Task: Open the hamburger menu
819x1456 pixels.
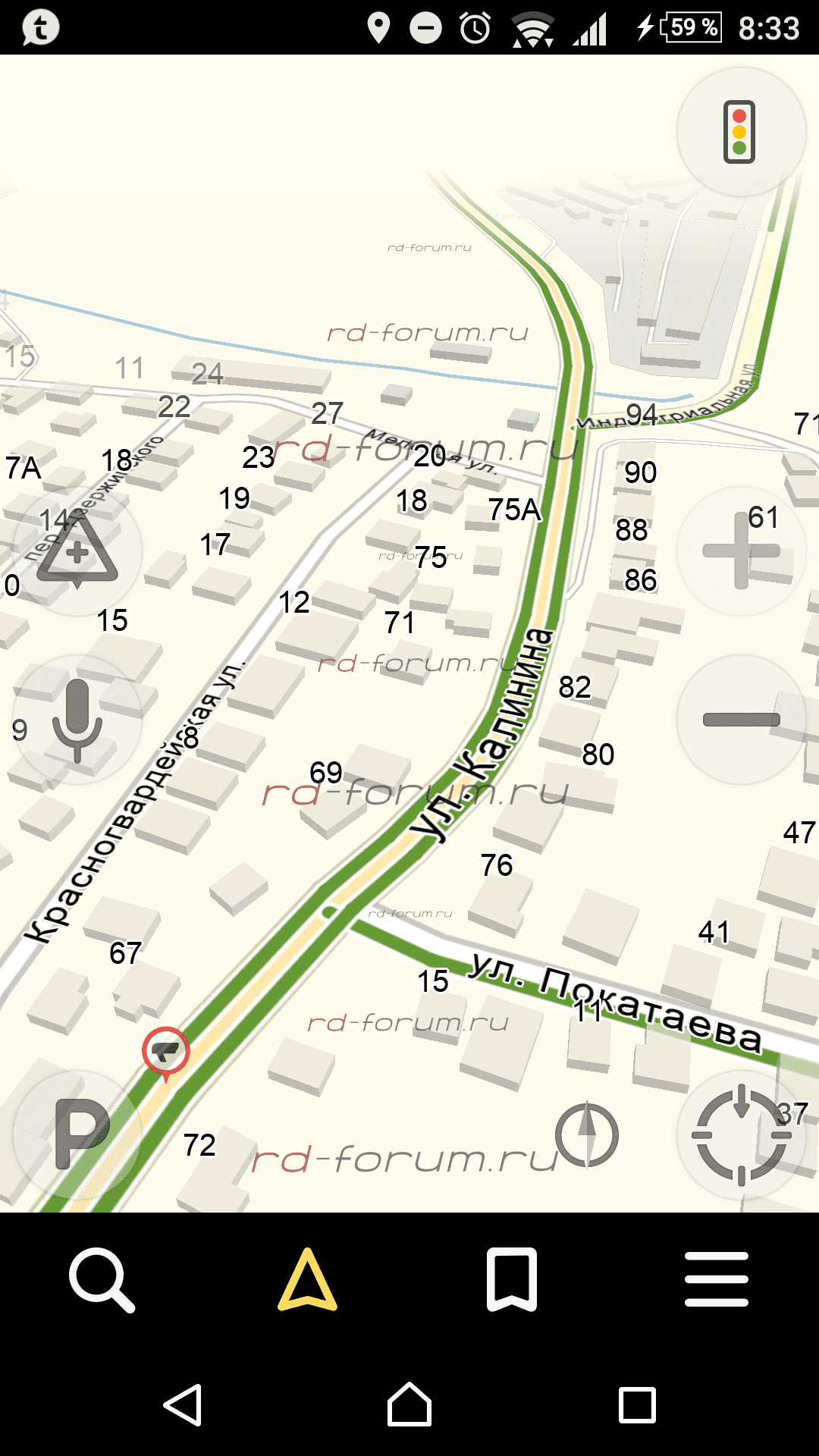Action: (x=717, y=1280)
